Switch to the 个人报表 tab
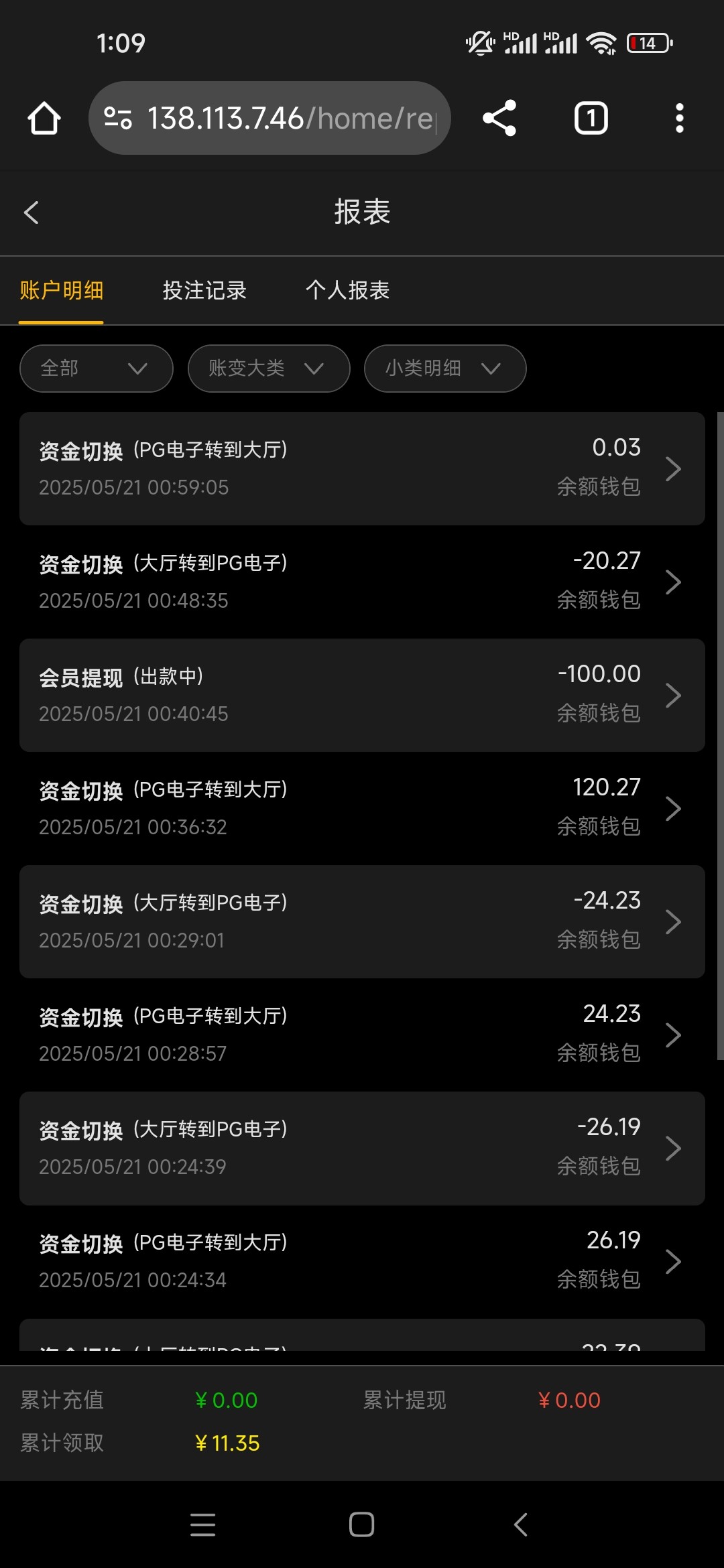 click(347, 290)
